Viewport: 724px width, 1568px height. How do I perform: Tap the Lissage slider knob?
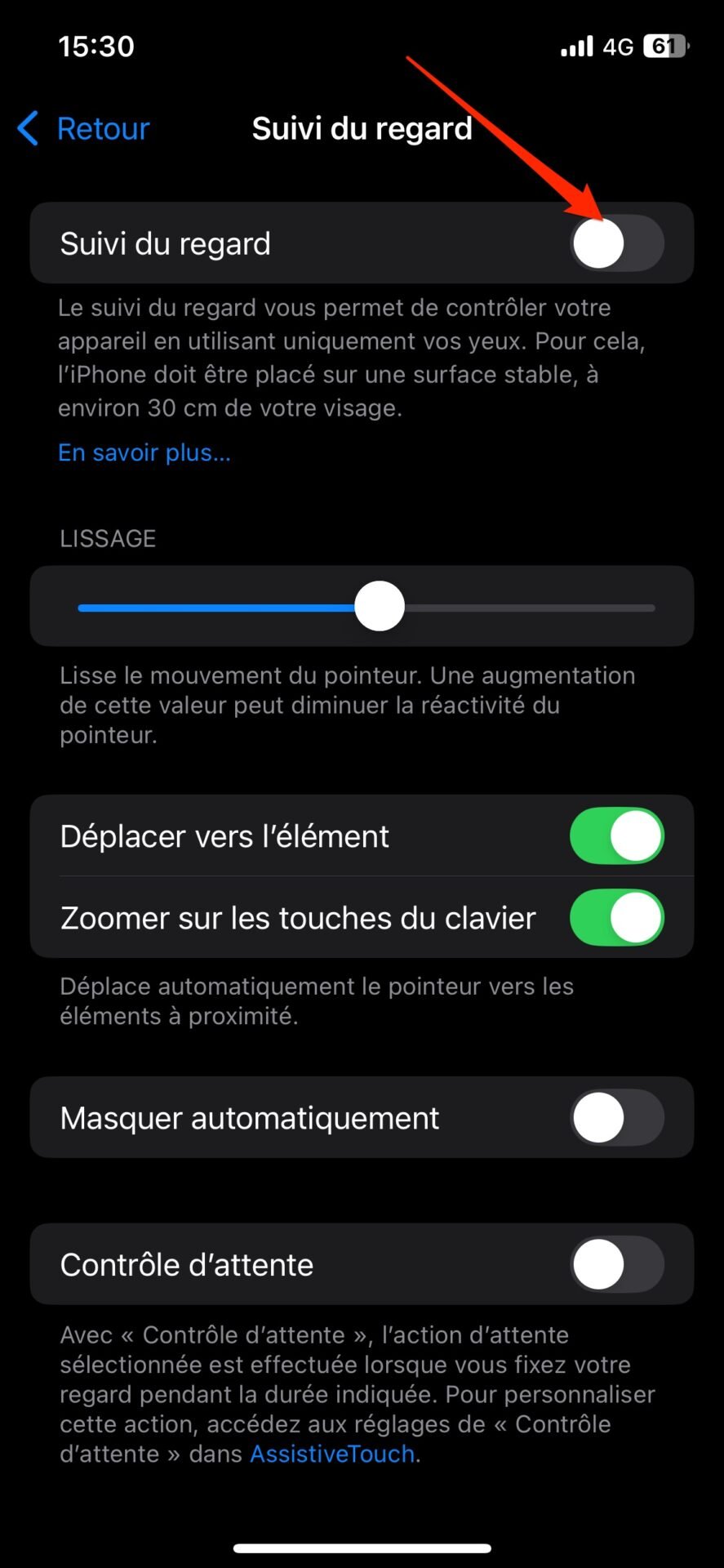coord(380,607)
